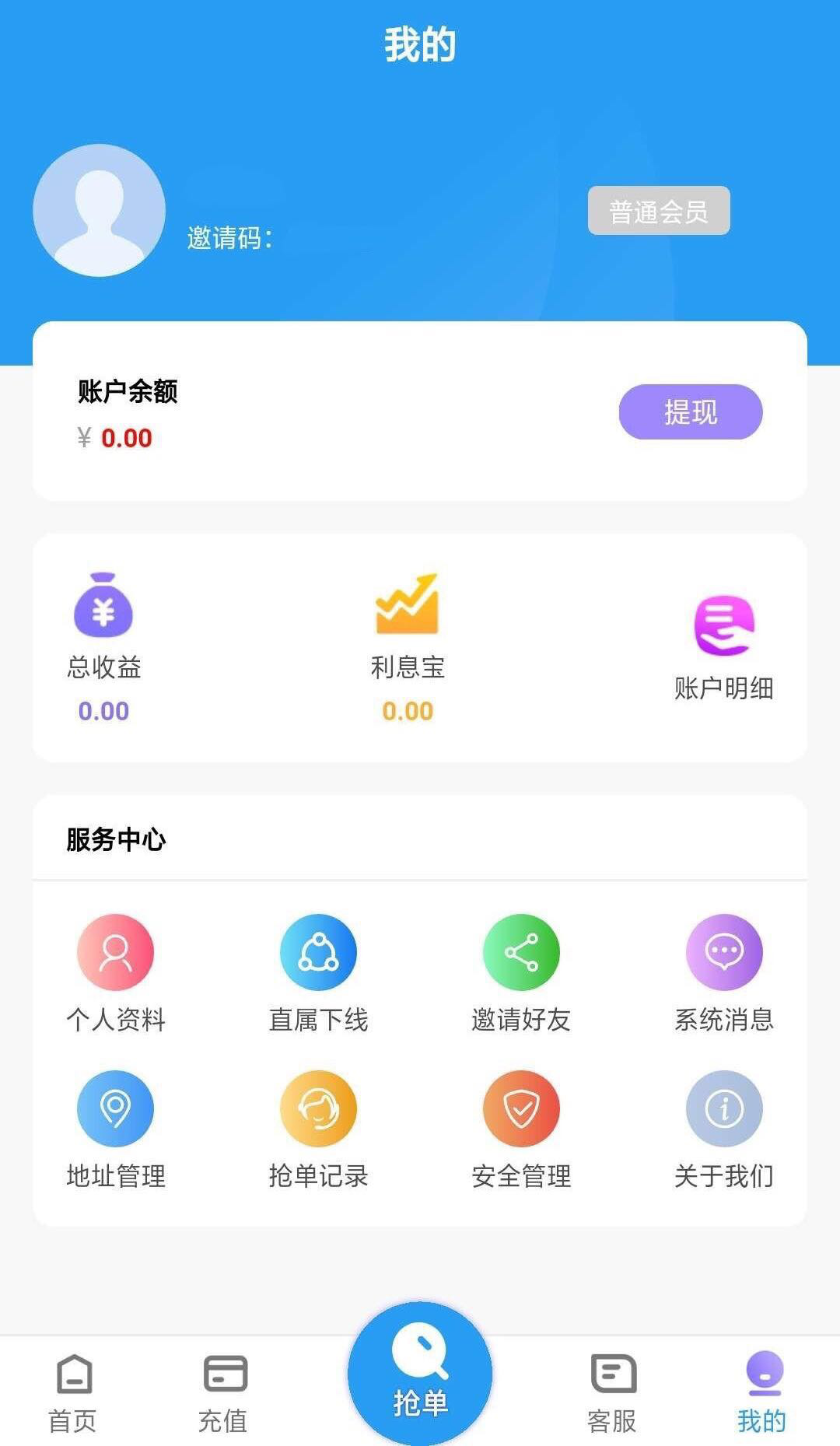The width and height of the screenshot is (840, 1446).
Task: Check 系统消息 system messages
Action: (x=724, y=974)
